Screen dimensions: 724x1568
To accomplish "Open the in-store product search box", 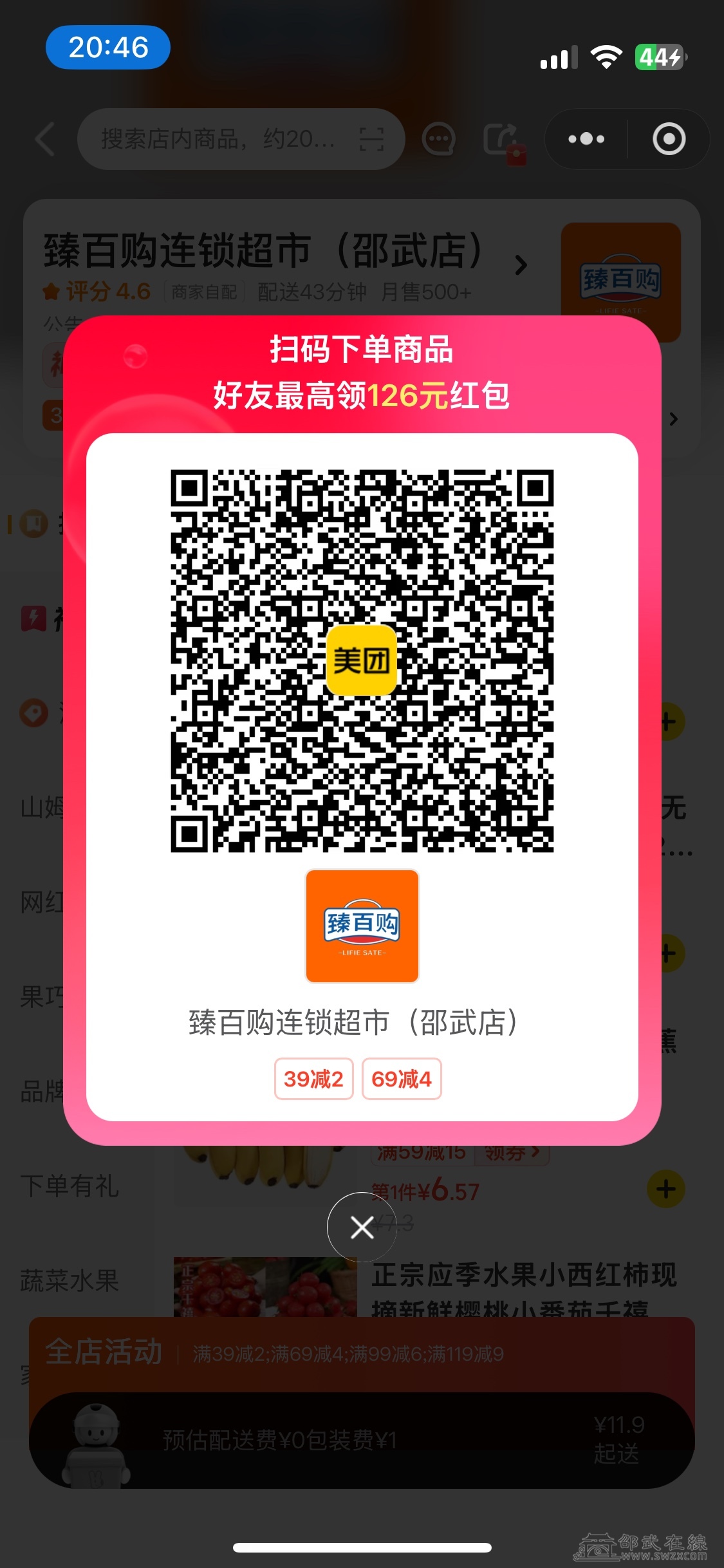I will pos(219,139).
